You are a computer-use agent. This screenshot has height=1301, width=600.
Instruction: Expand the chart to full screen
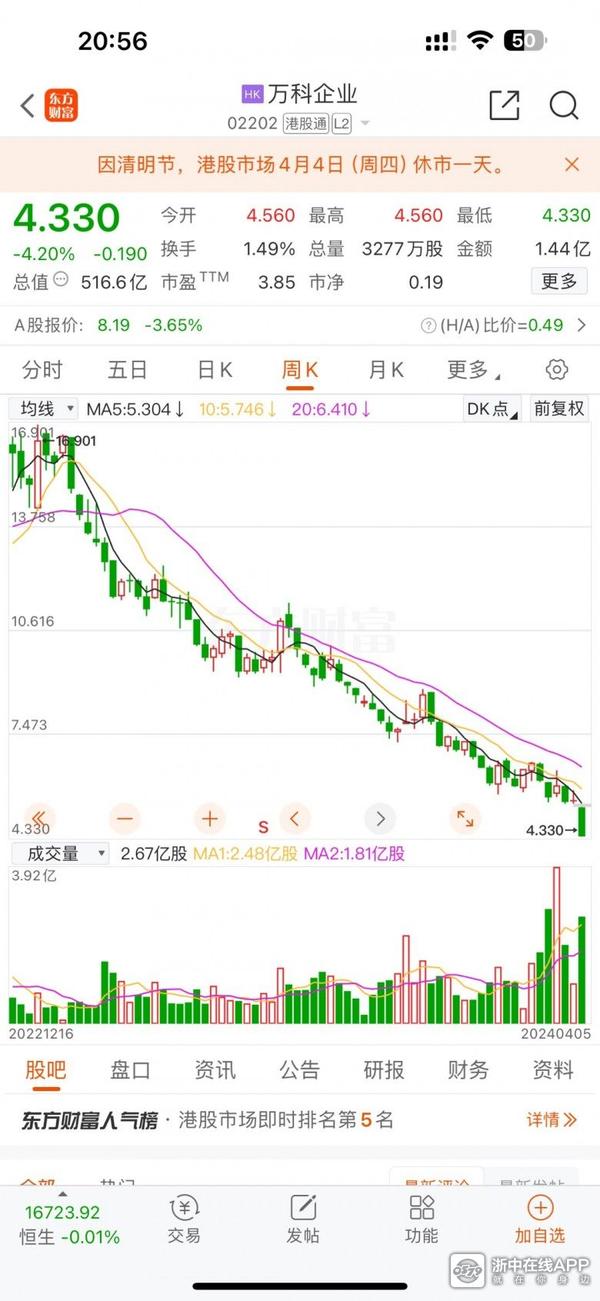coord(465,819)
